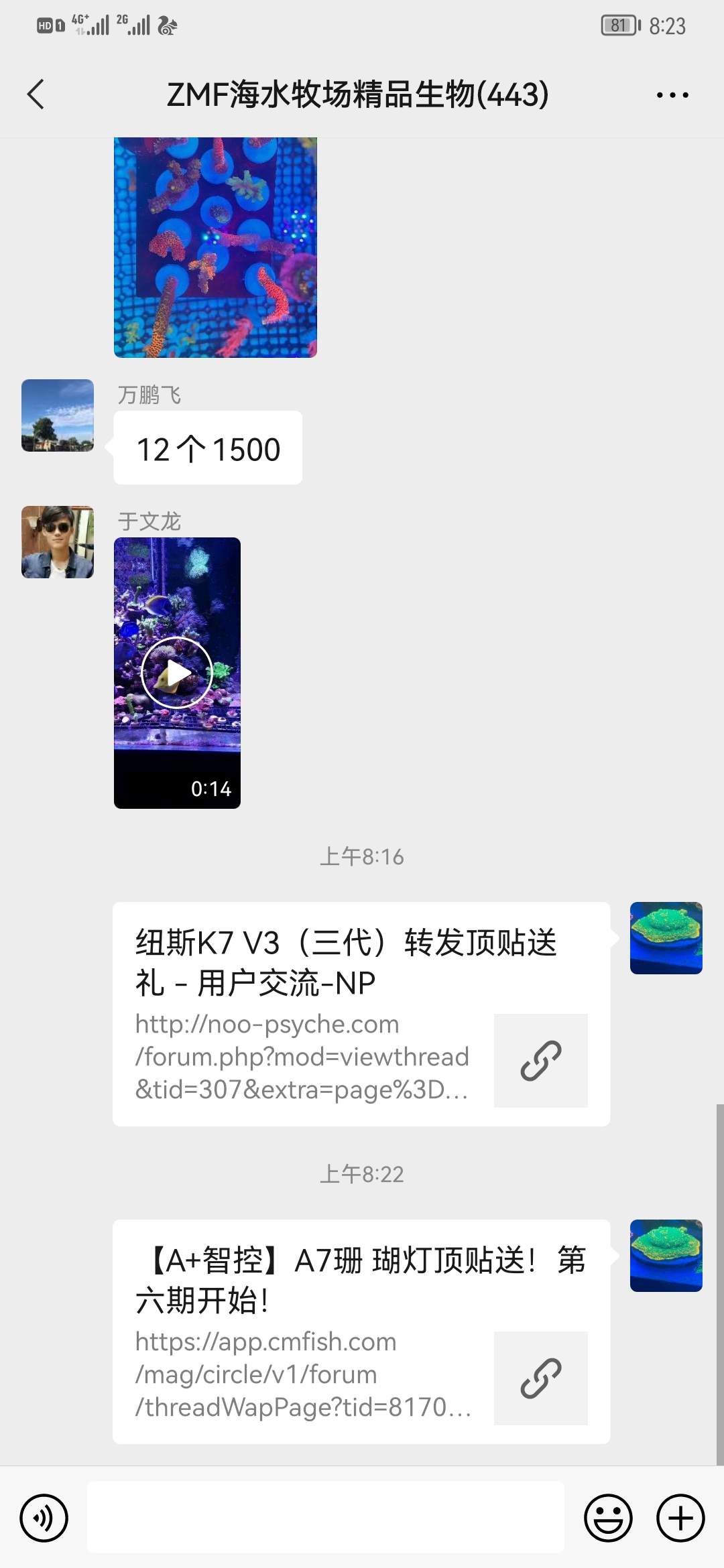Play 于文龙's 0:14 aquarium video

[177, 673]
